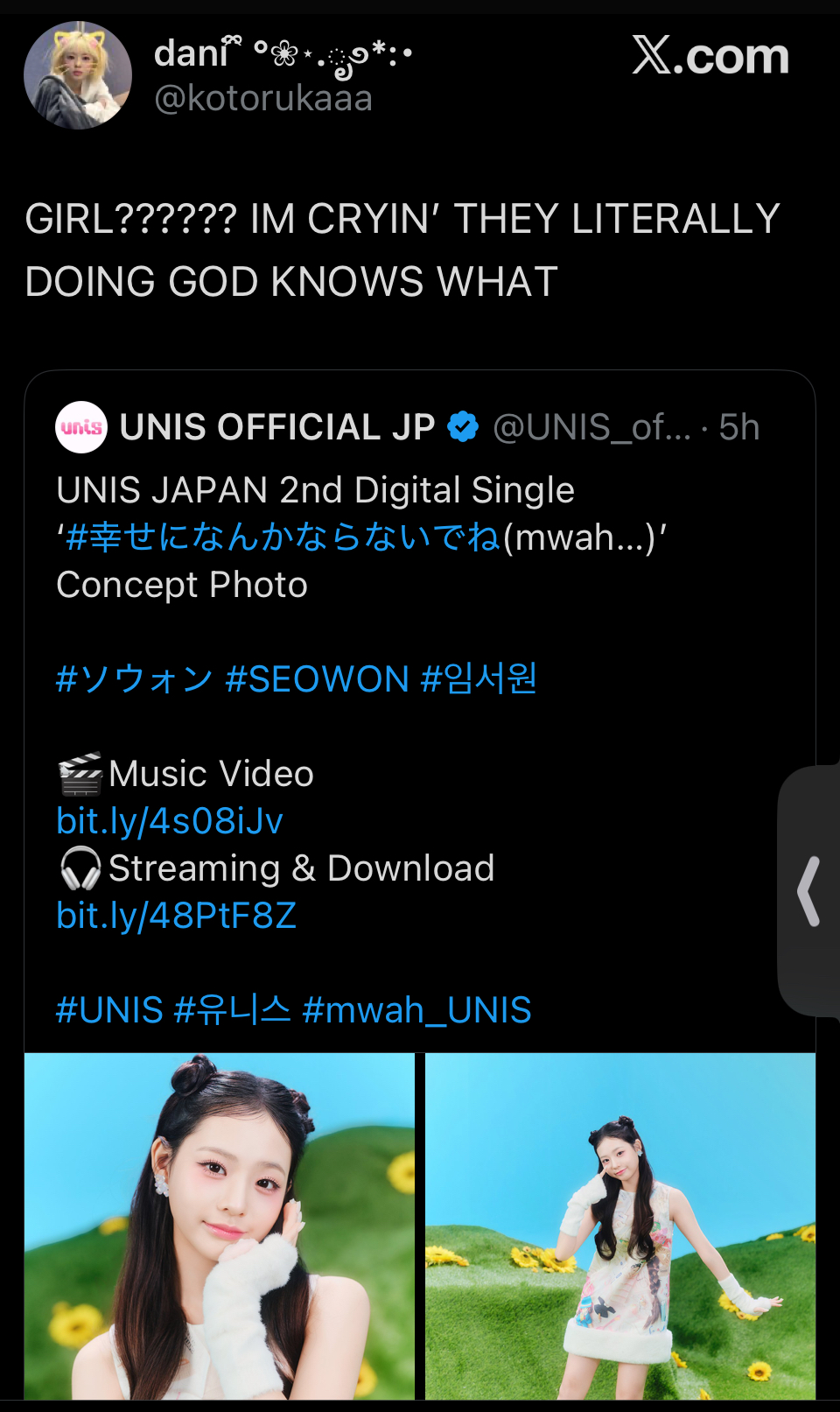
Task: Open the Music Video link bit.ly/4s08iJv
Action: [x=170, y=821]
